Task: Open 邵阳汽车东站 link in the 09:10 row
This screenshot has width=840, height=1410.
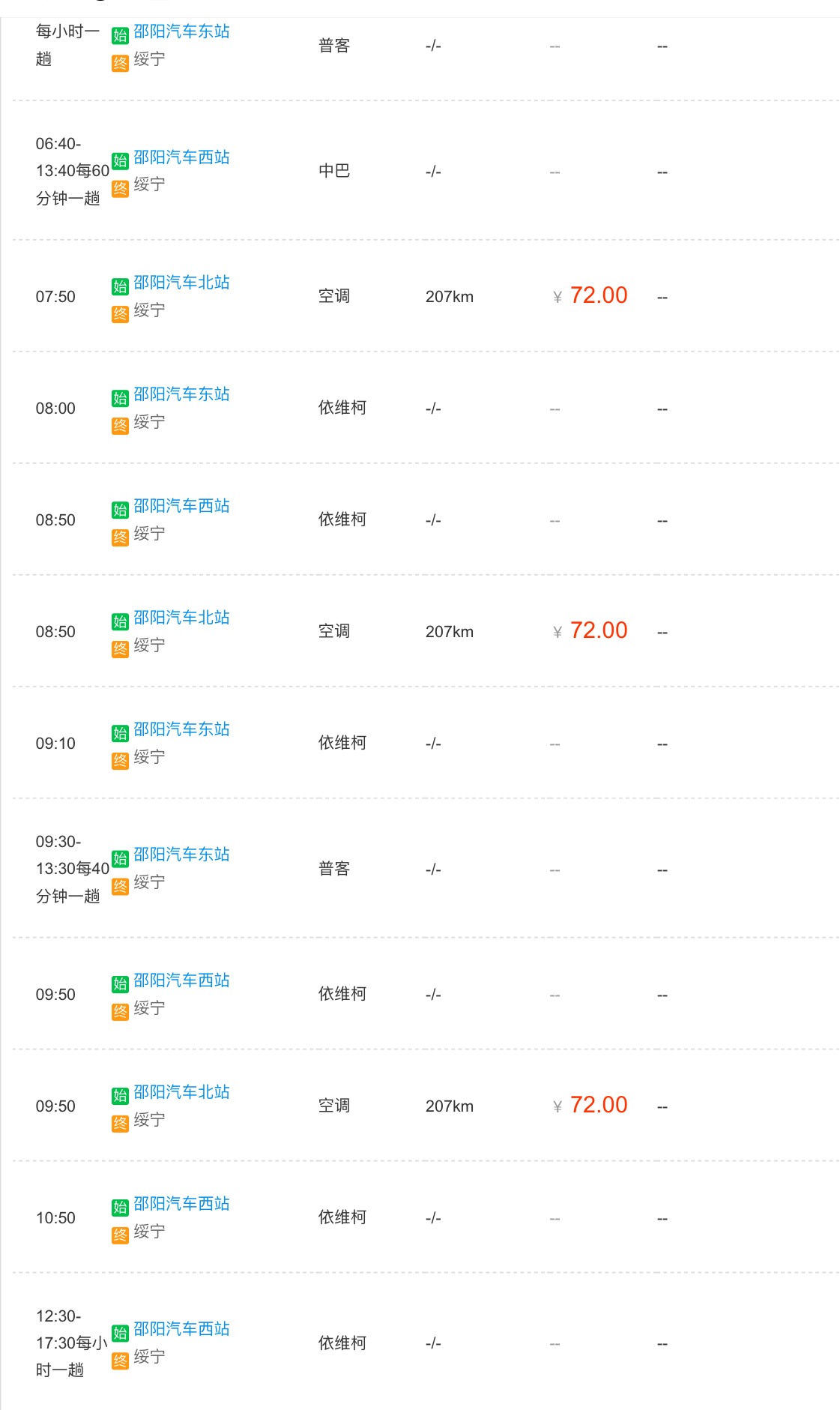Action: pos(181,729)
